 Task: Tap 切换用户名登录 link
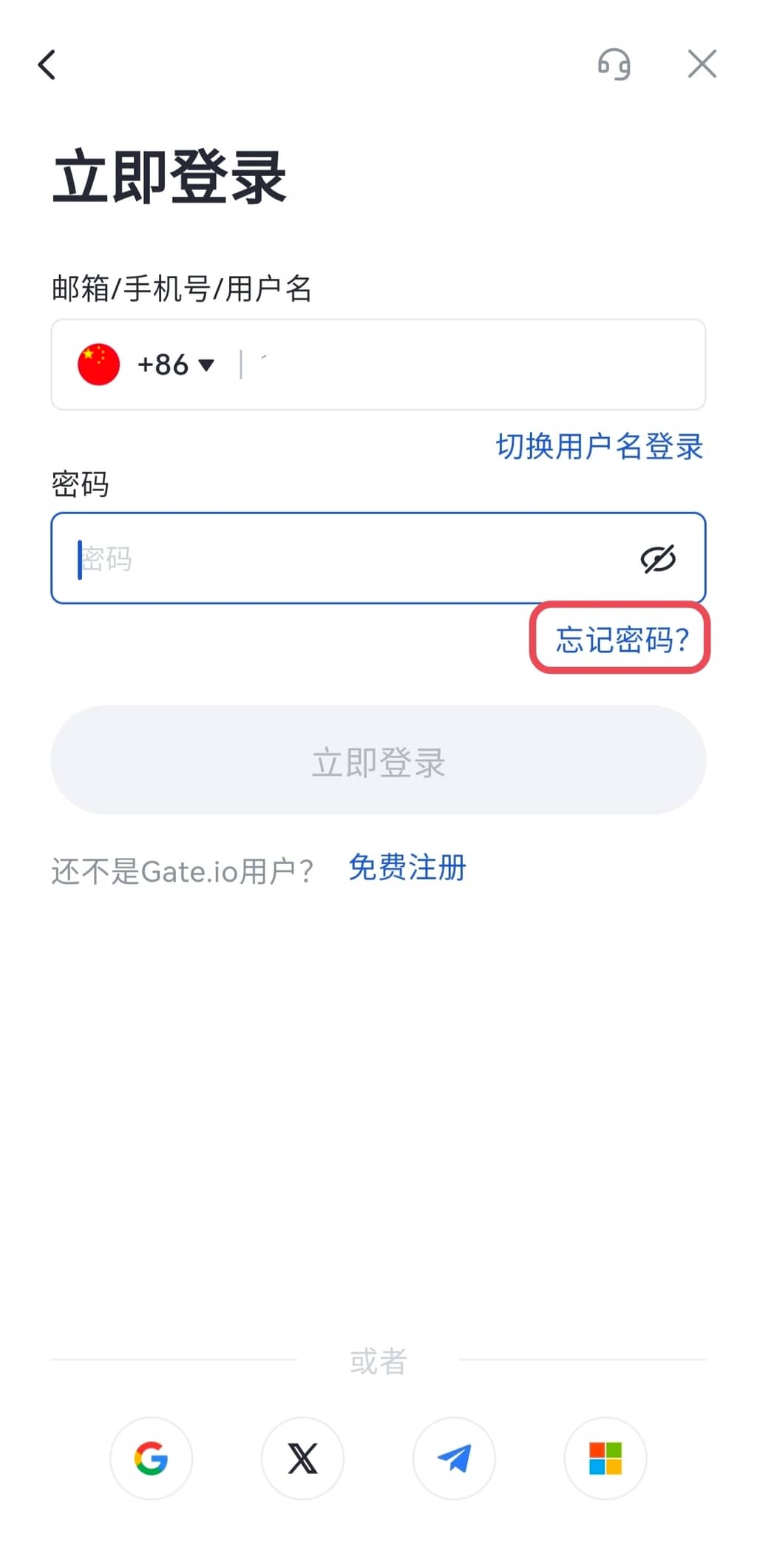coord(599,447)
